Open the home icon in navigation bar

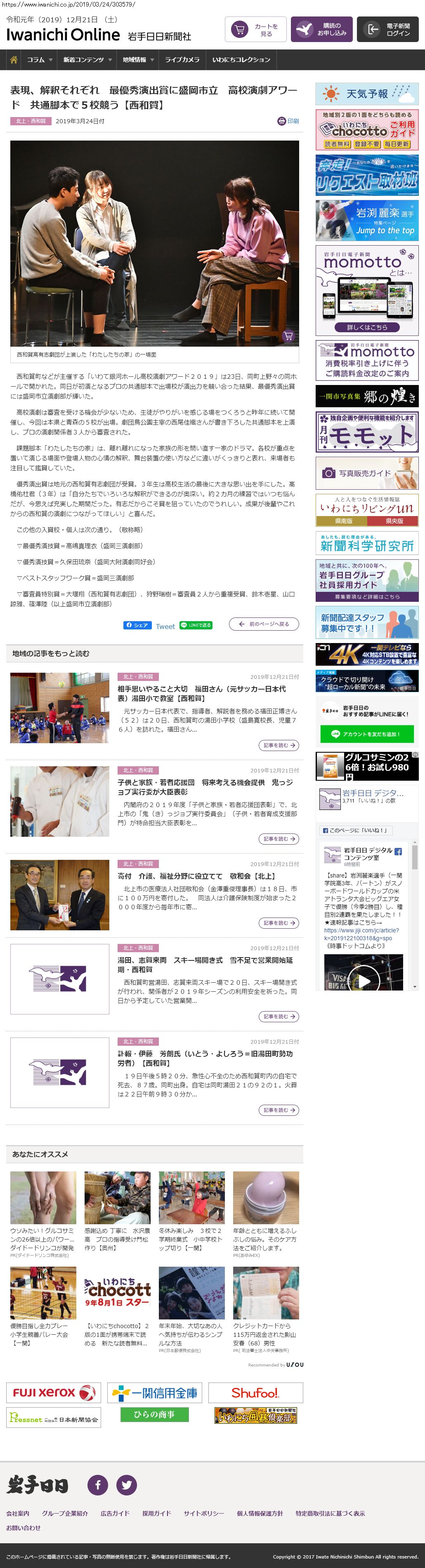tap(14, 60)
